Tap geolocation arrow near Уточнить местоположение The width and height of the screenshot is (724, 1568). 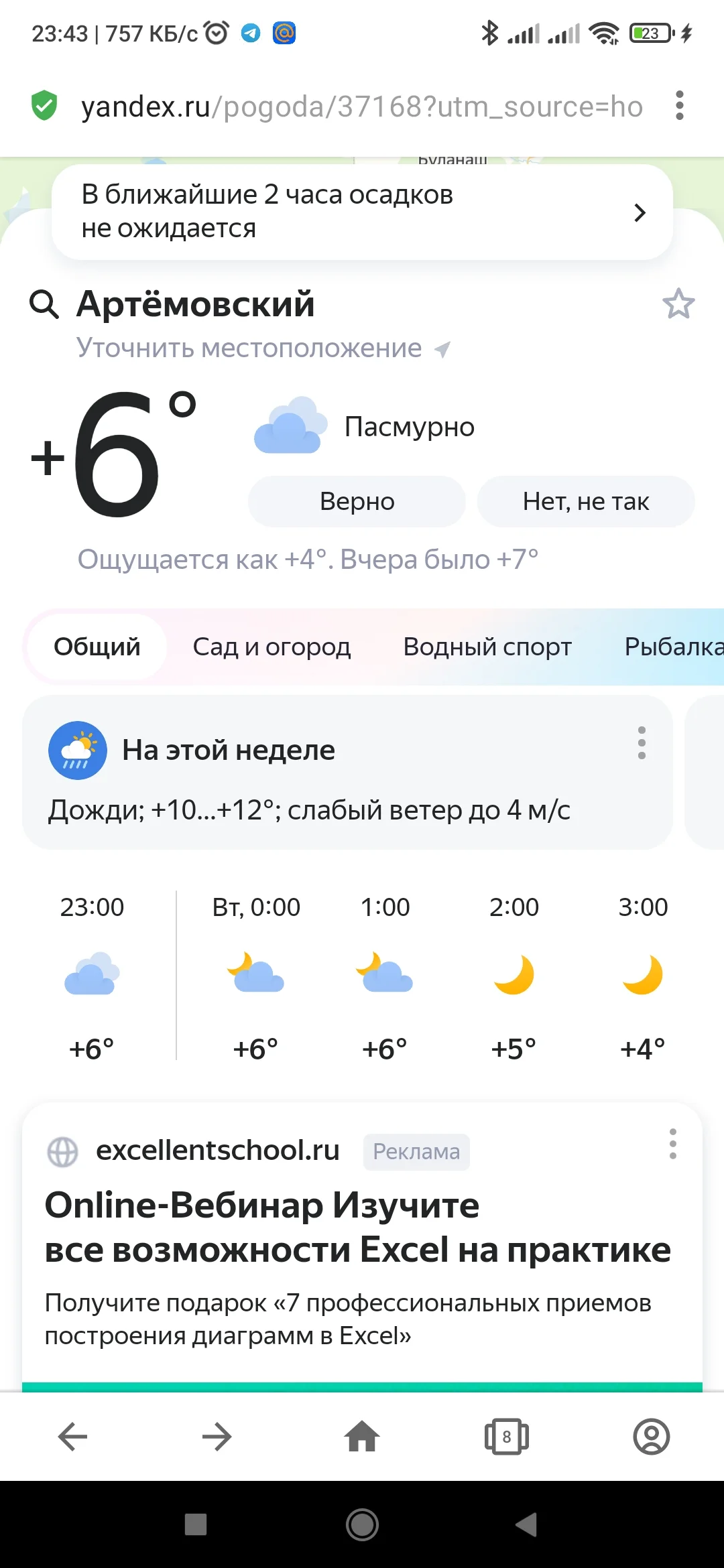tap(441, 348)
